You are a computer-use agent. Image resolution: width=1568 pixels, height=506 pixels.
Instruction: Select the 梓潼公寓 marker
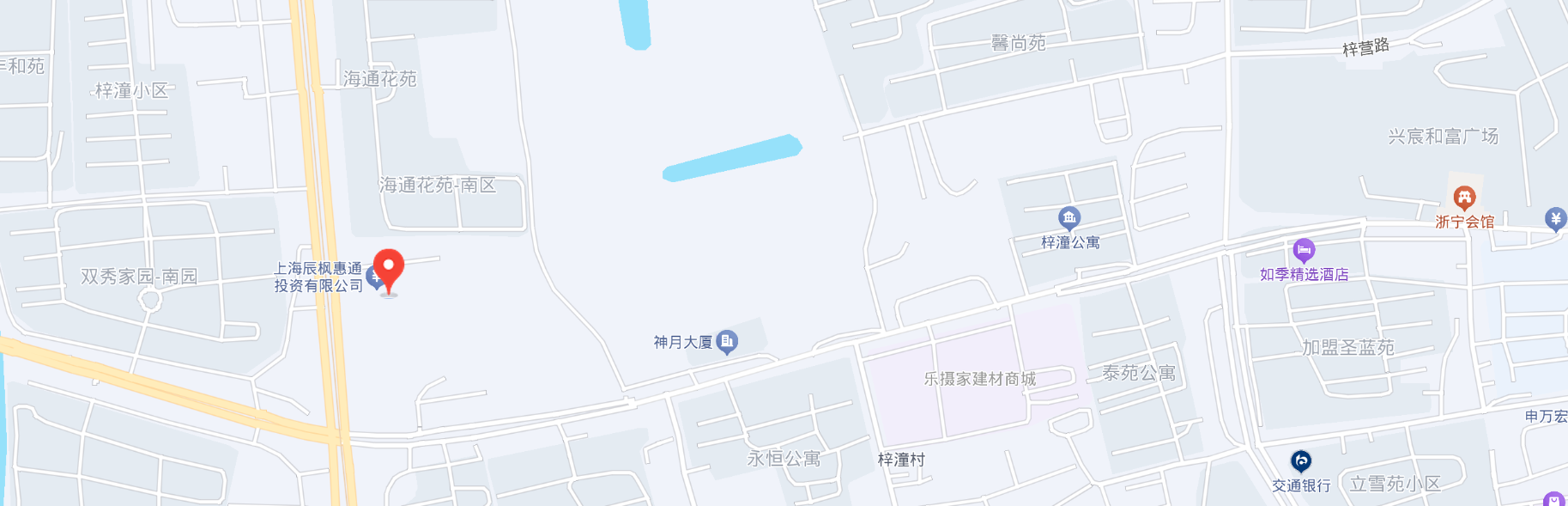coord(1069,218)
